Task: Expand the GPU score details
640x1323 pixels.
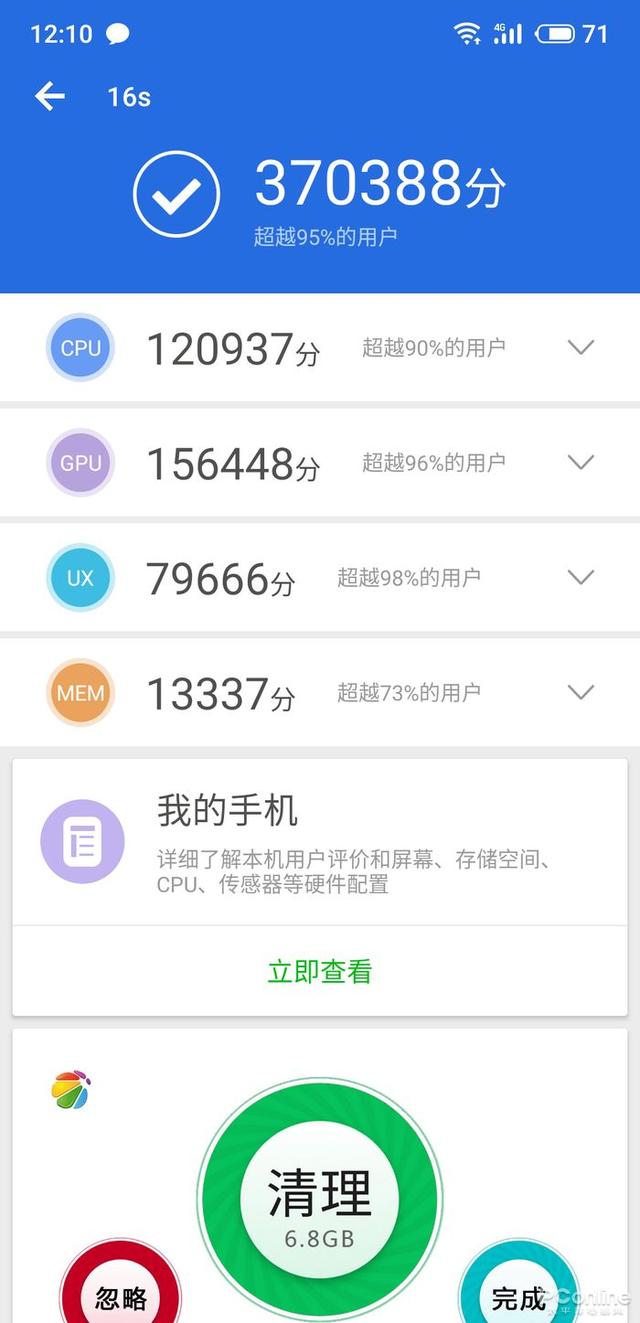Action: coord(580,462)
